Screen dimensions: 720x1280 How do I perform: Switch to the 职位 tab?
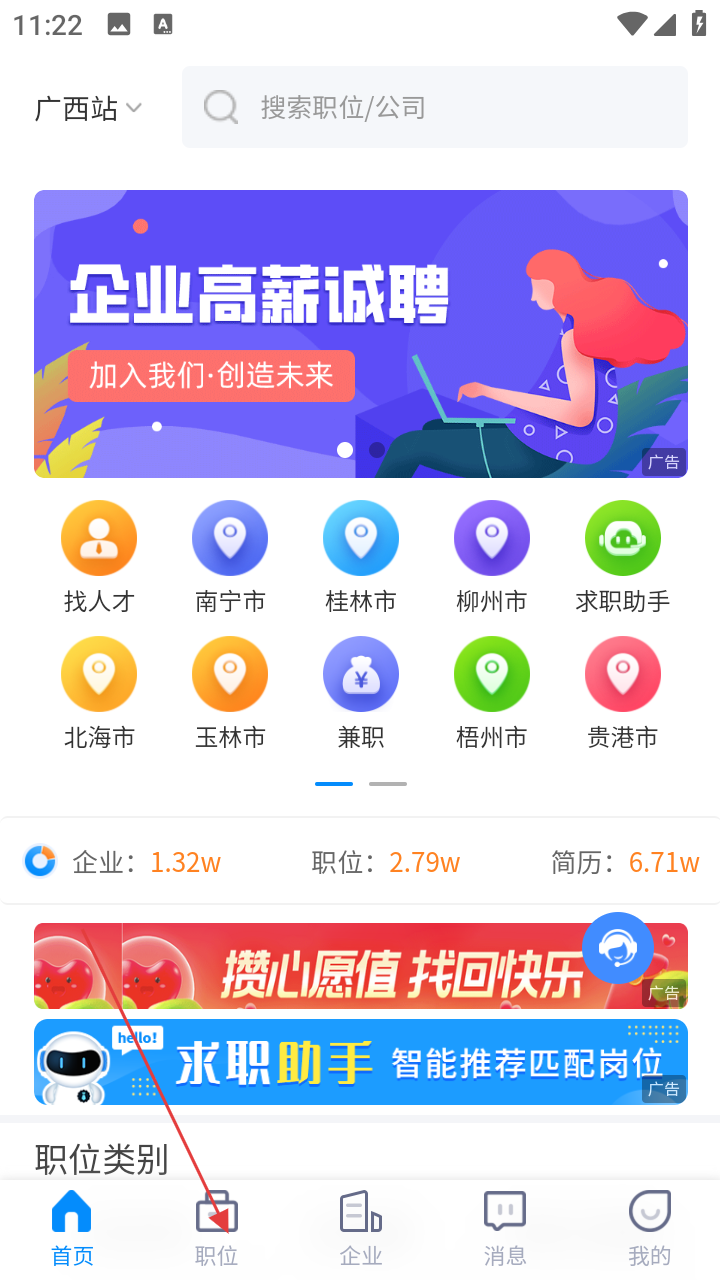pyautogui.click(x=217, y=1229)
